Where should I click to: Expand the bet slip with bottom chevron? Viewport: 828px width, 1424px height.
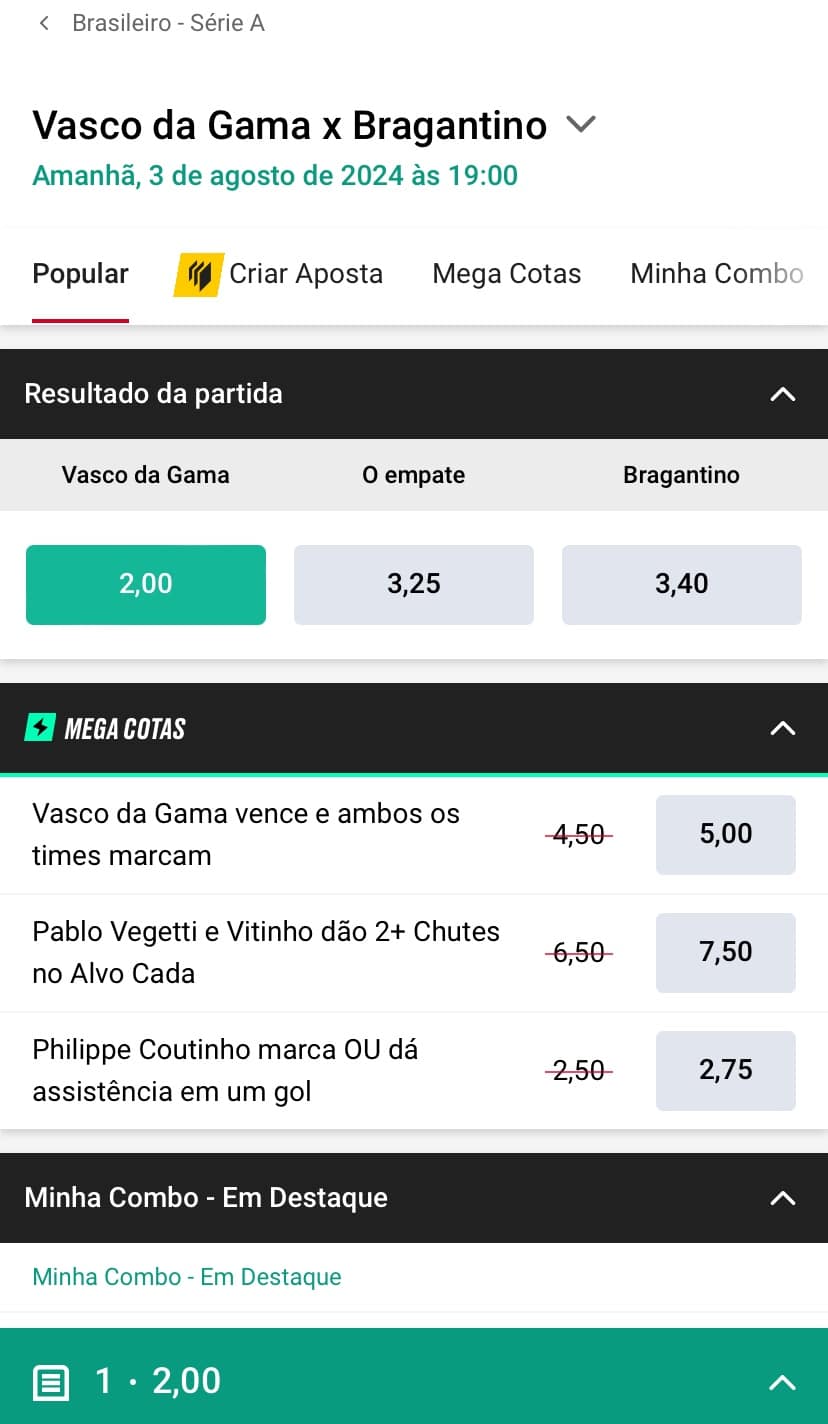click(784, 1380)
